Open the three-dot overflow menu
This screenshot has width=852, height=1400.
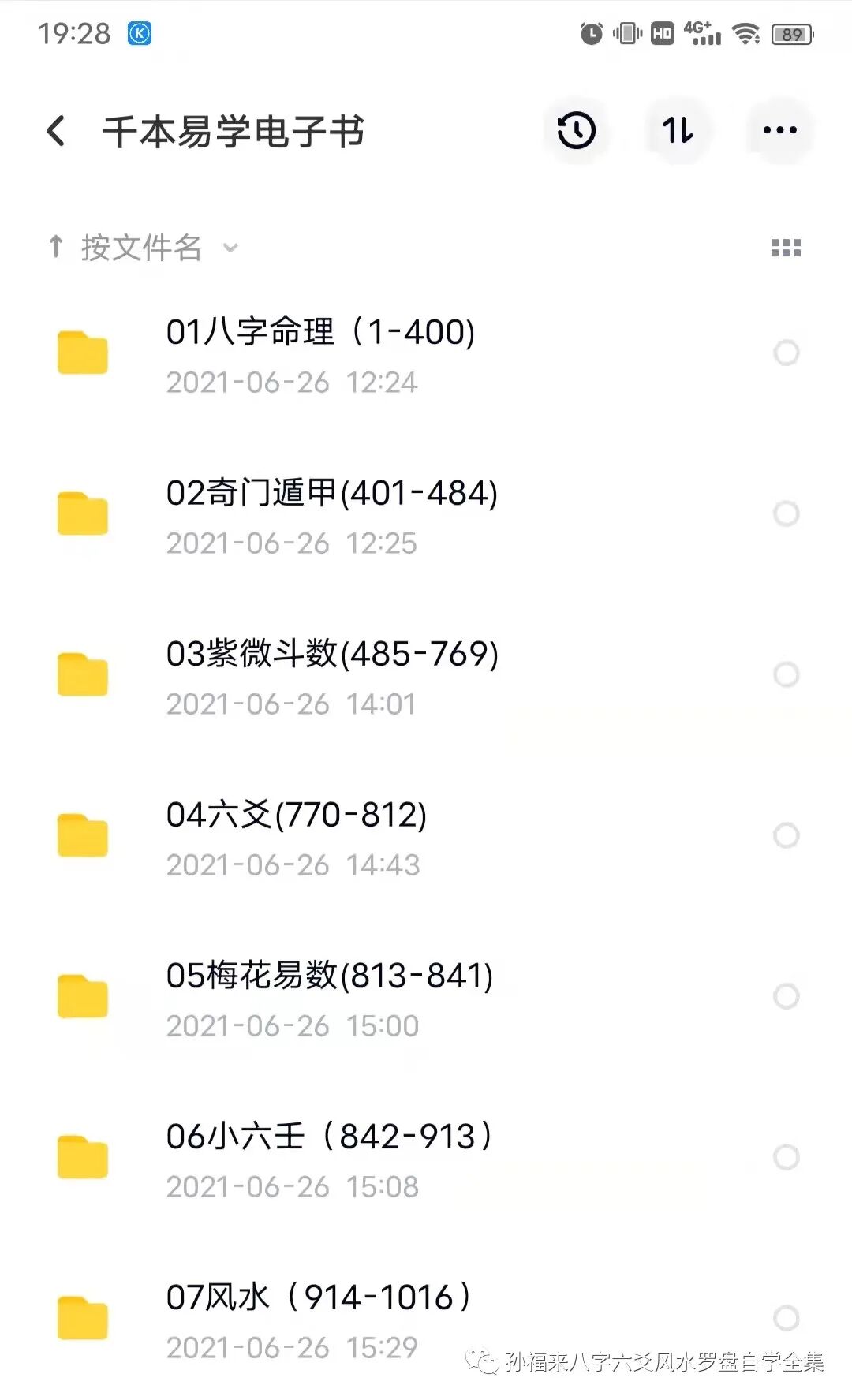779,130
